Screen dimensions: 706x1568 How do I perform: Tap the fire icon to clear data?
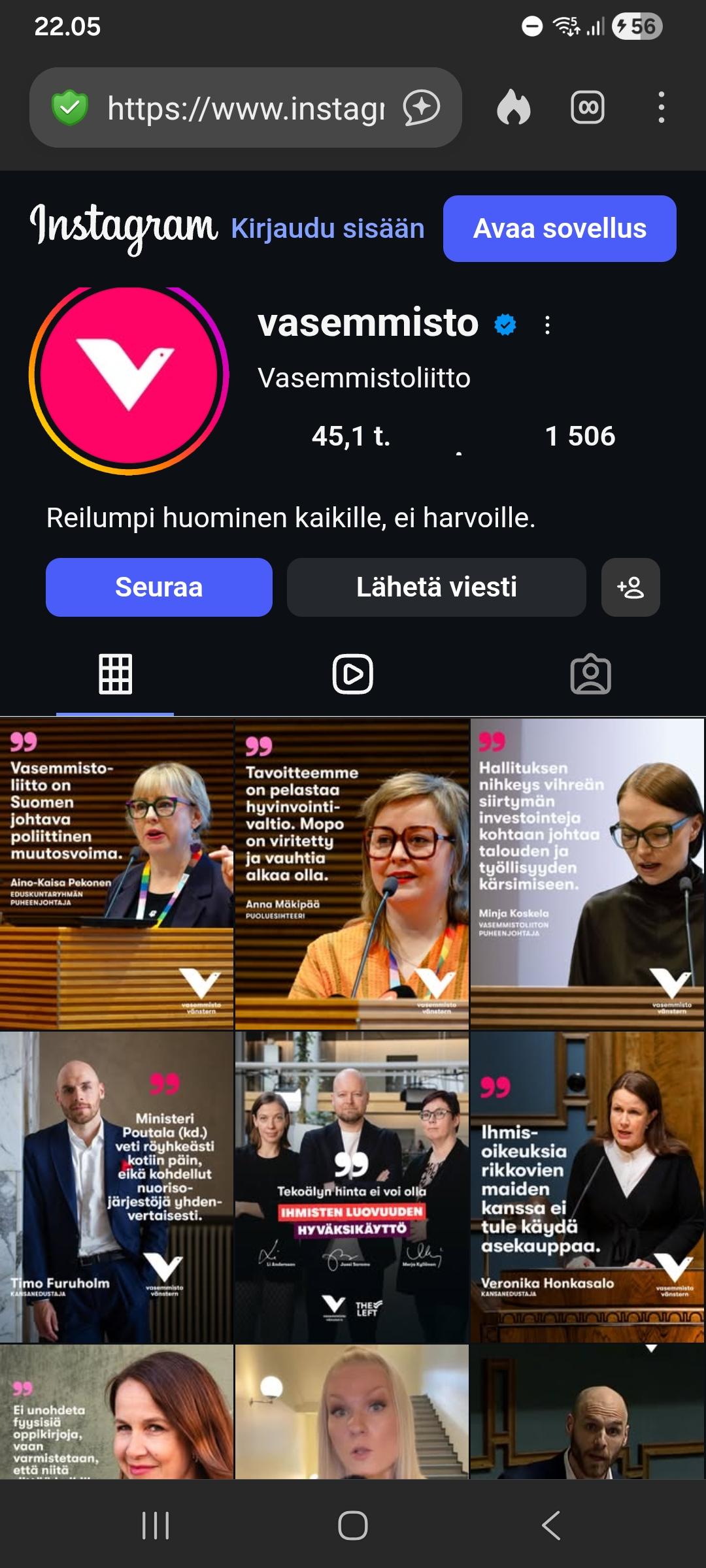click(514, 108)
